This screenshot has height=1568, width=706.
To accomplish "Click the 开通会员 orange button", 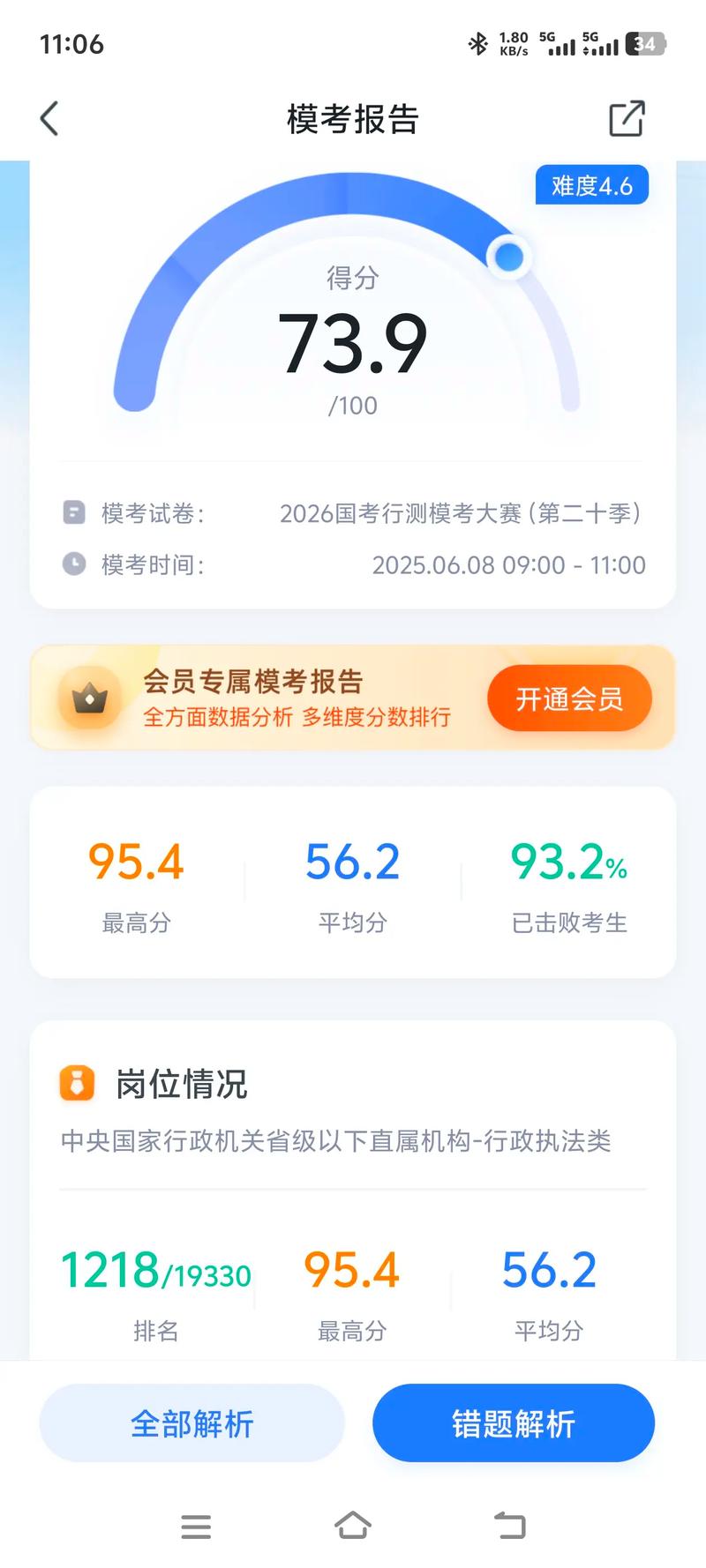I will [x=569, y=698].
